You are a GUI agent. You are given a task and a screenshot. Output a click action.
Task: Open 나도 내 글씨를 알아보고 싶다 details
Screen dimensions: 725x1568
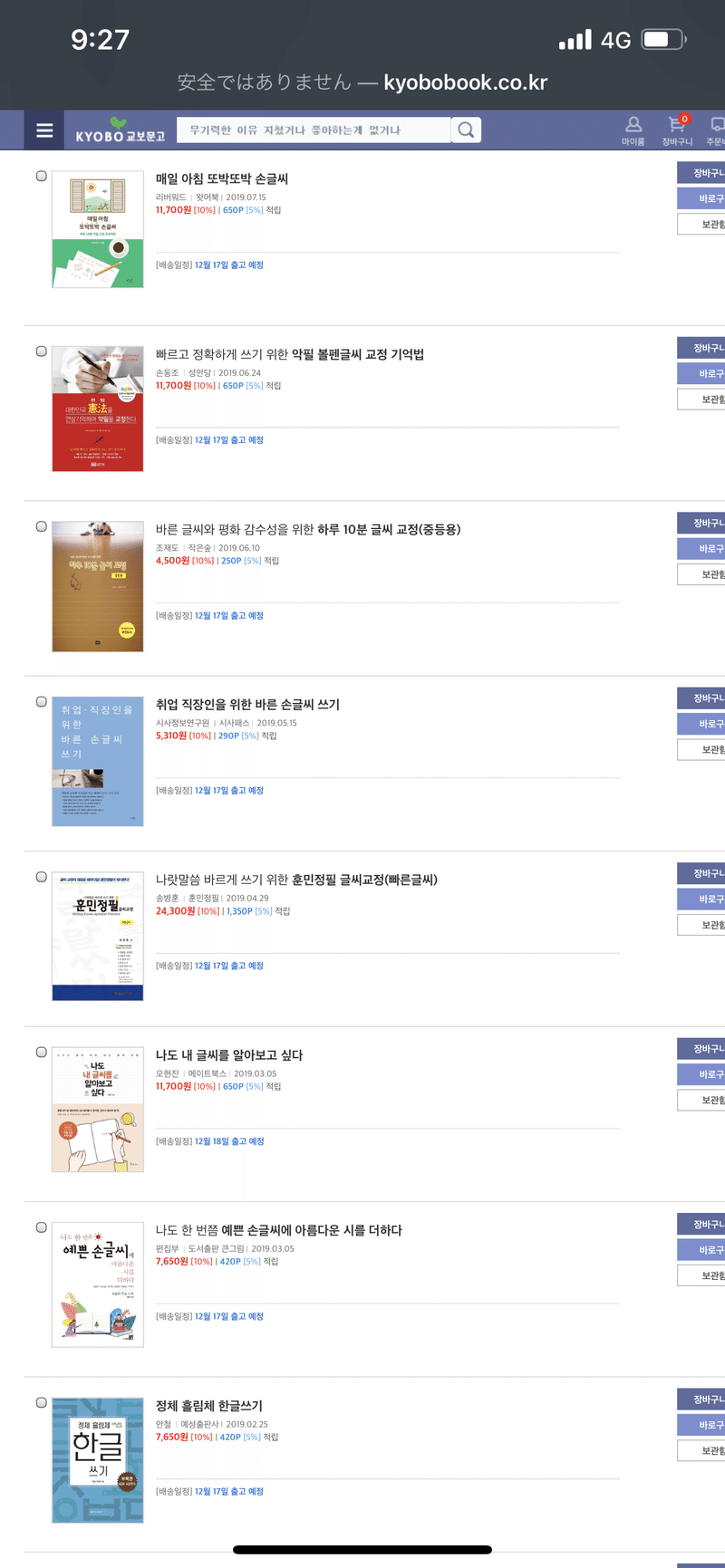pyautogui.click(x=229, y=1055)
